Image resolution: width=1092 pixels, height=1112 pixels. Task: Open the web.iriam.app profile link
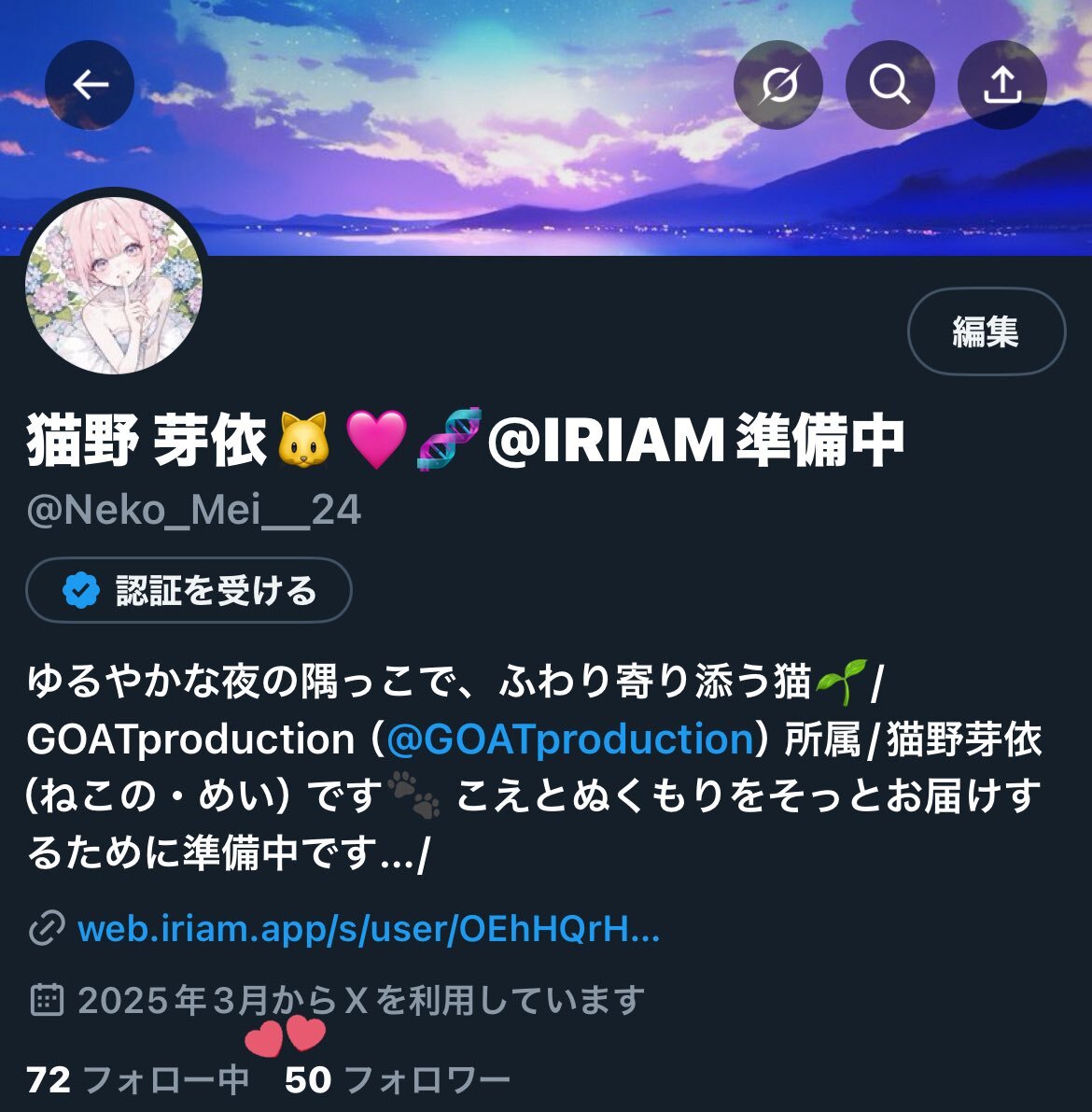pos(369,929)
